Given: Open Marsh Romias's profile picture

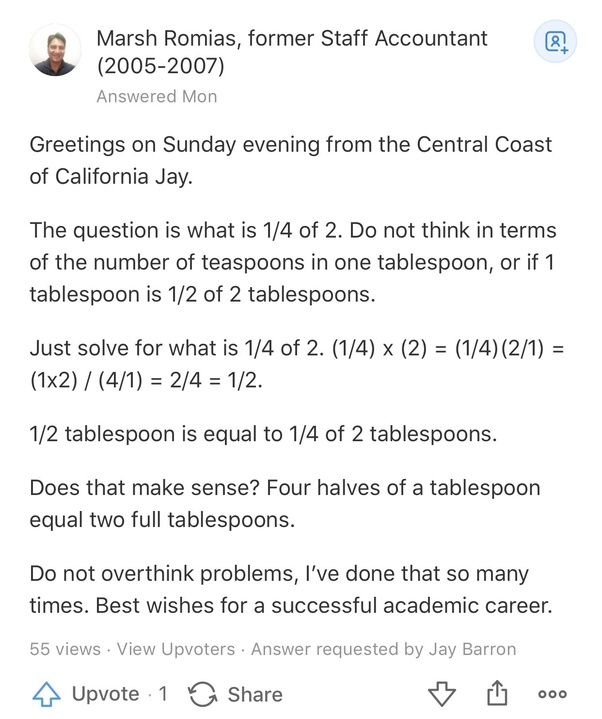Looking at the screenshot, I should pos(56,51).
